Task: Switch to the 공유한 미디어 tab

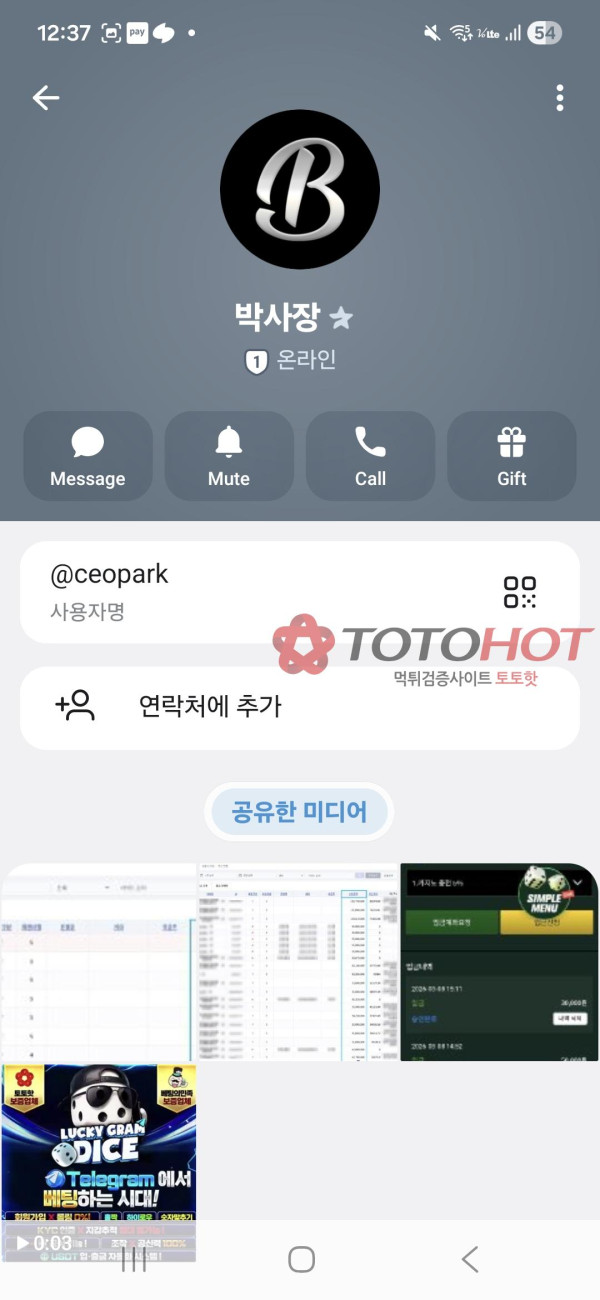Action: 299,811
